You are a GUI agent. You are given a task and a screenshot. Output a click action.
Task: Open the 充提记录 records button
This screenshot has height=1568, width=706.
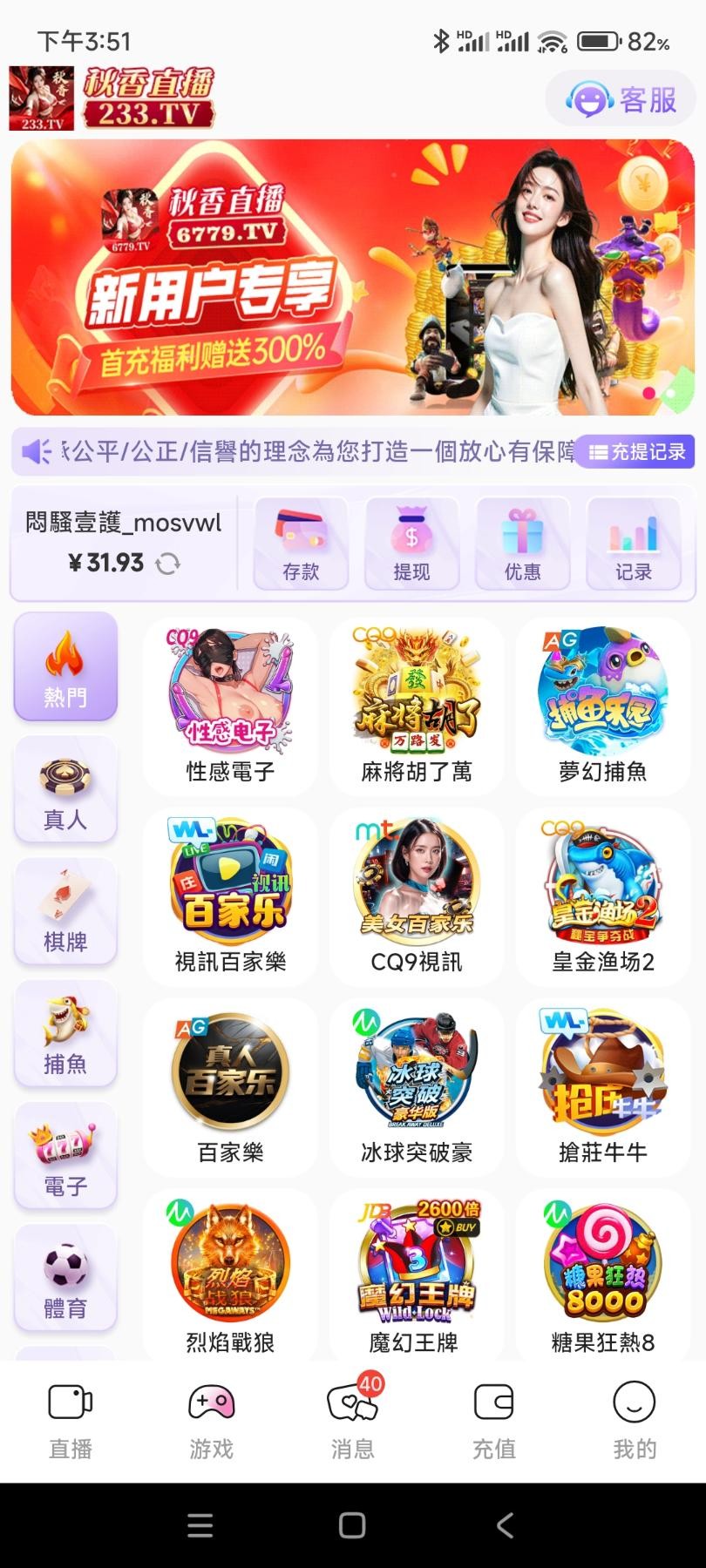[637, 451]
